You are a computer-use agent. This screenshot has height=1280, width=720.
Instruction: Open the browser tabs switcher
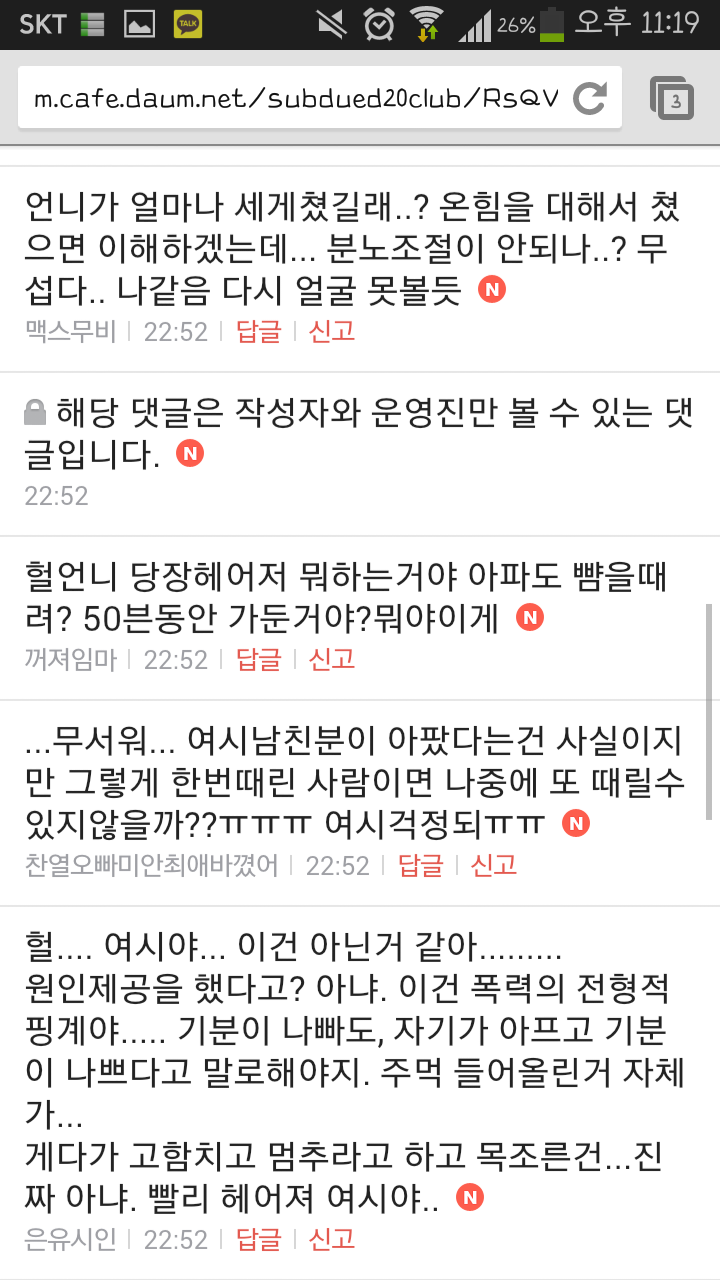(x=673, y=98)
